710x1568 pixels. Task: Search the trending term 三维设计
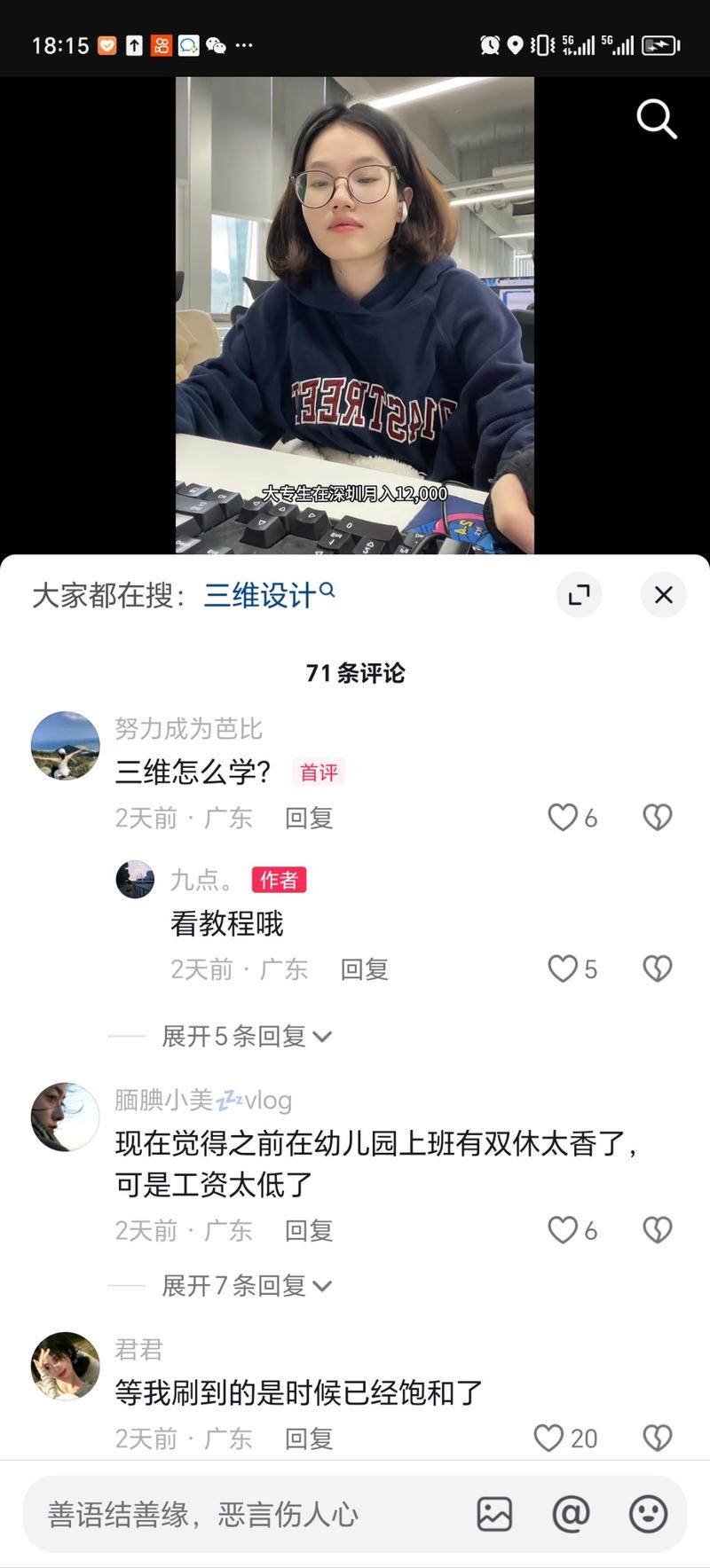click(x=268, y=595)
